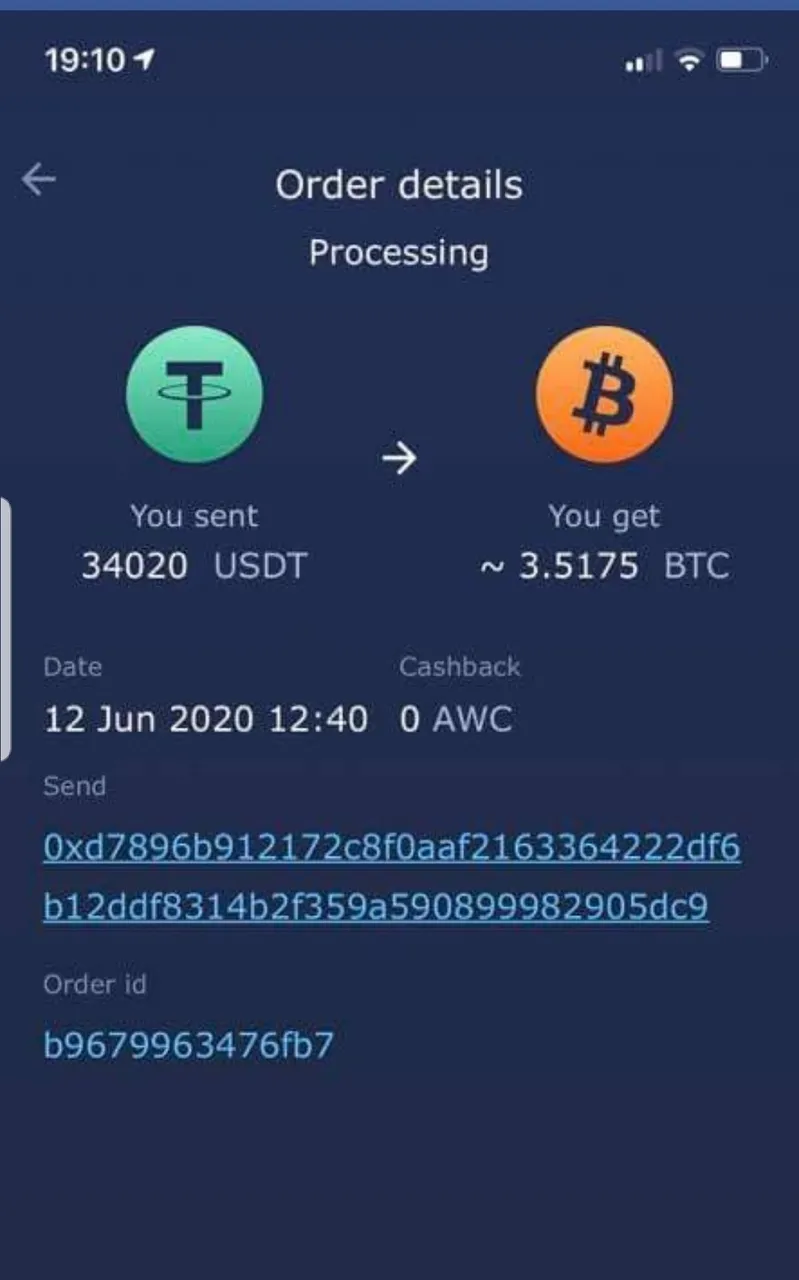Tap the Processing status label

click(399, 253)
